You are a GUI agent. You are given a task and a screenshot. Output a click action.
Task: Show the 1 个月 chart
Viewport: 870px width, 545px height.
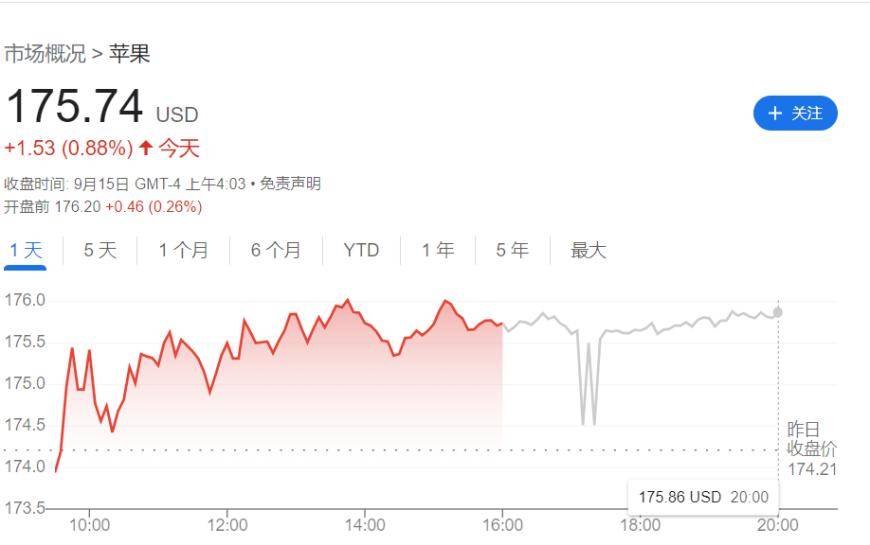point(183,250)
